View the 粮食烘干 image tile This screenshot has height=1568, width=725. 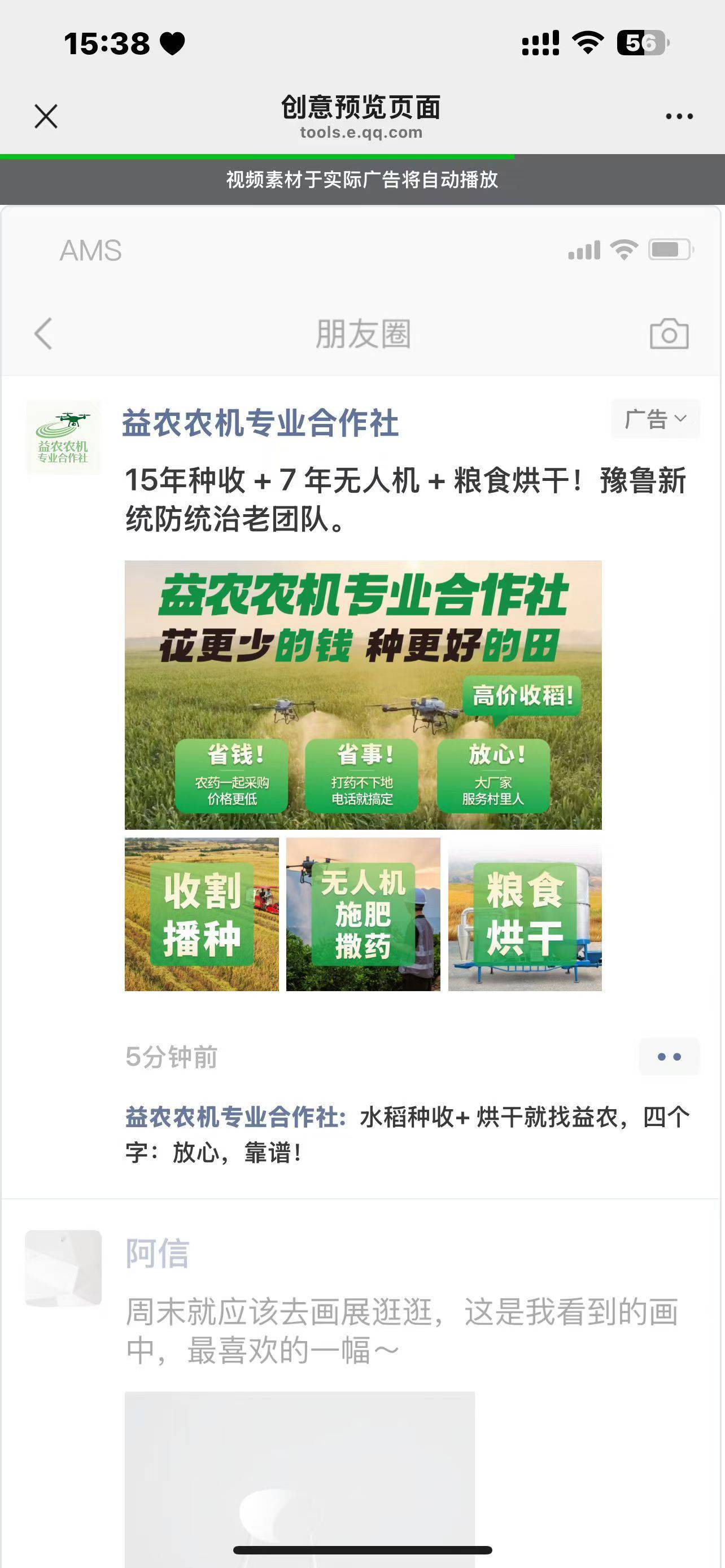525,914
